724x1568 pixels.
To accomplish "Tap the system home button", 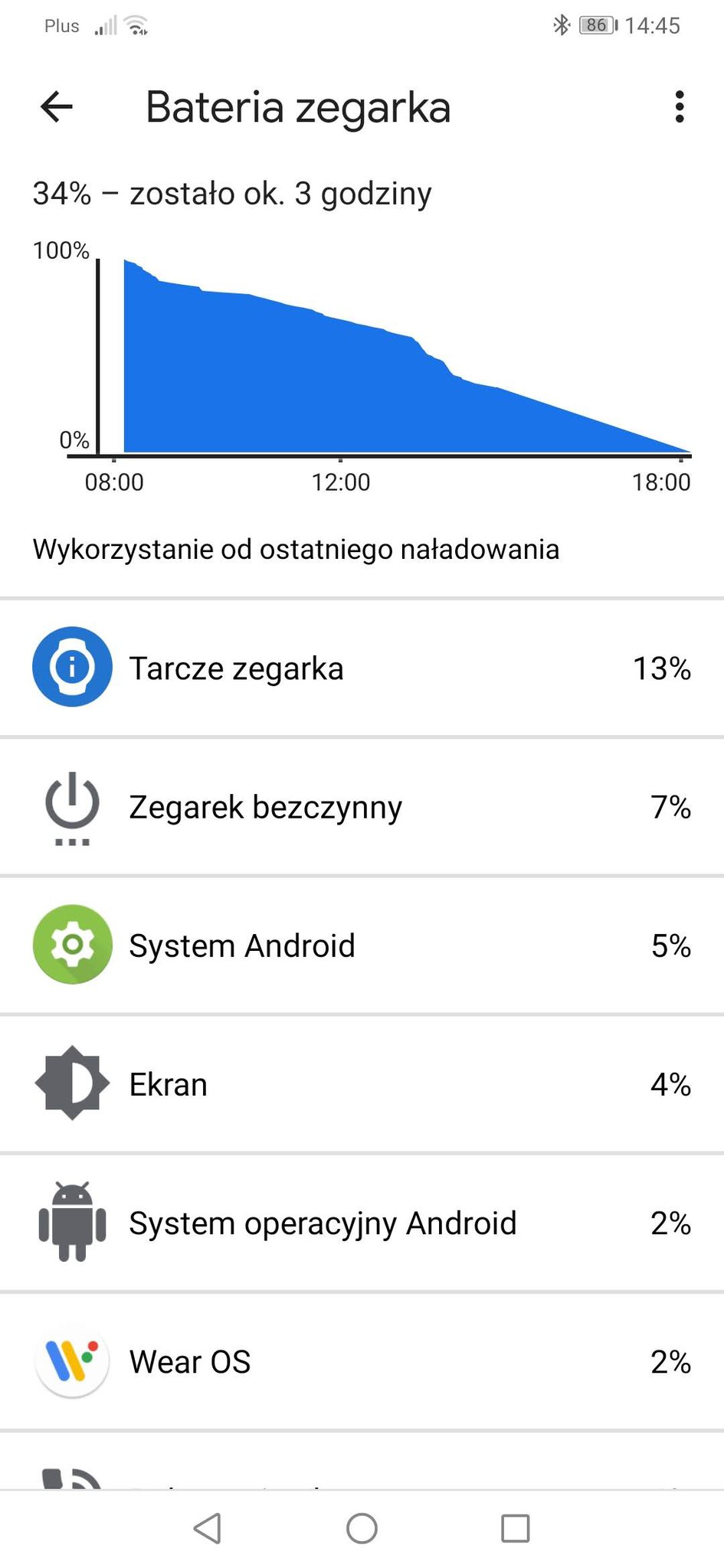I will click(x=362, y=1528).
